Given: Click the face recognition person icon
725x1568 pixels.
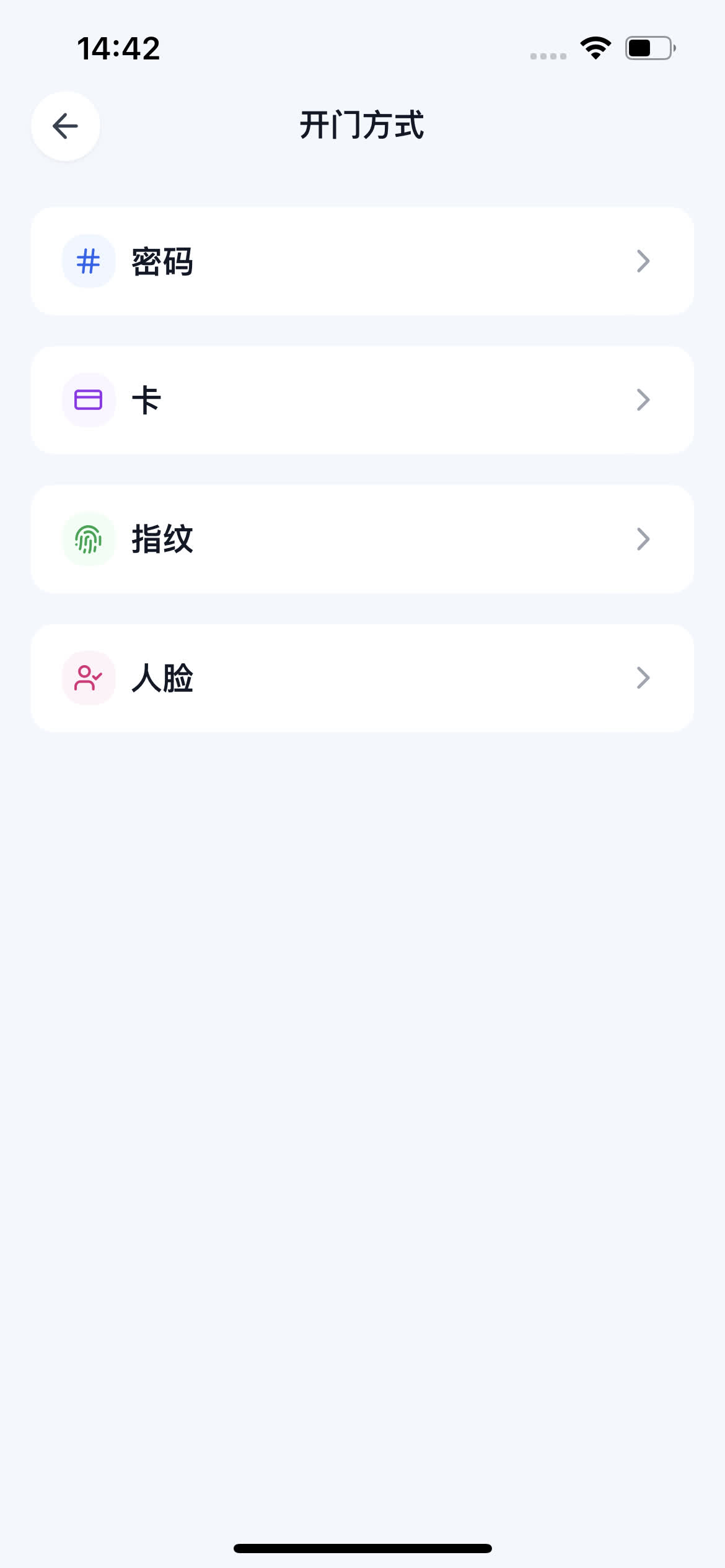Looking at the screenshot, I should pos(87,677).
